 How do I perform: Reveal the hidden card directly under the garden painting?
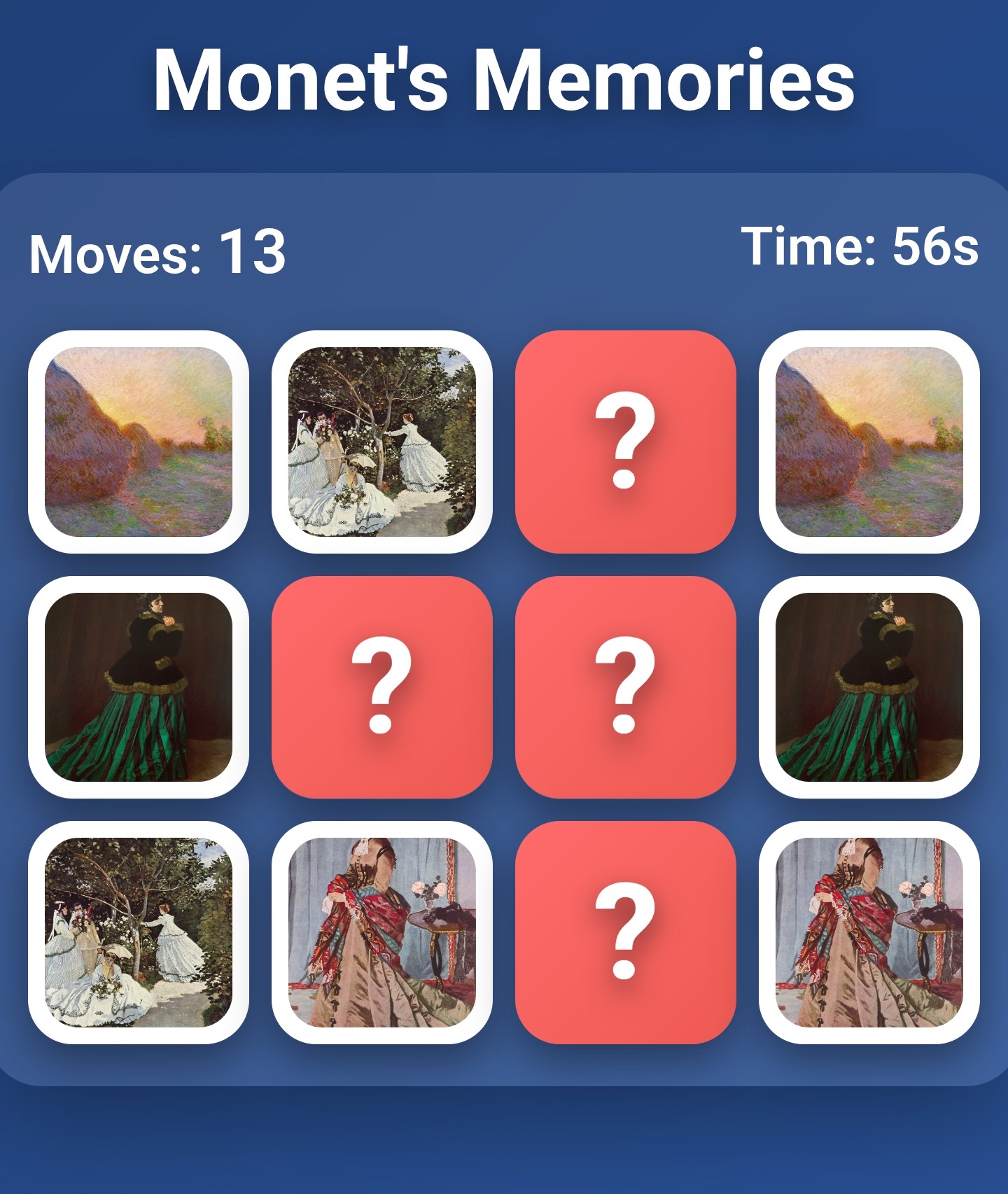click(x=381, y=687)
